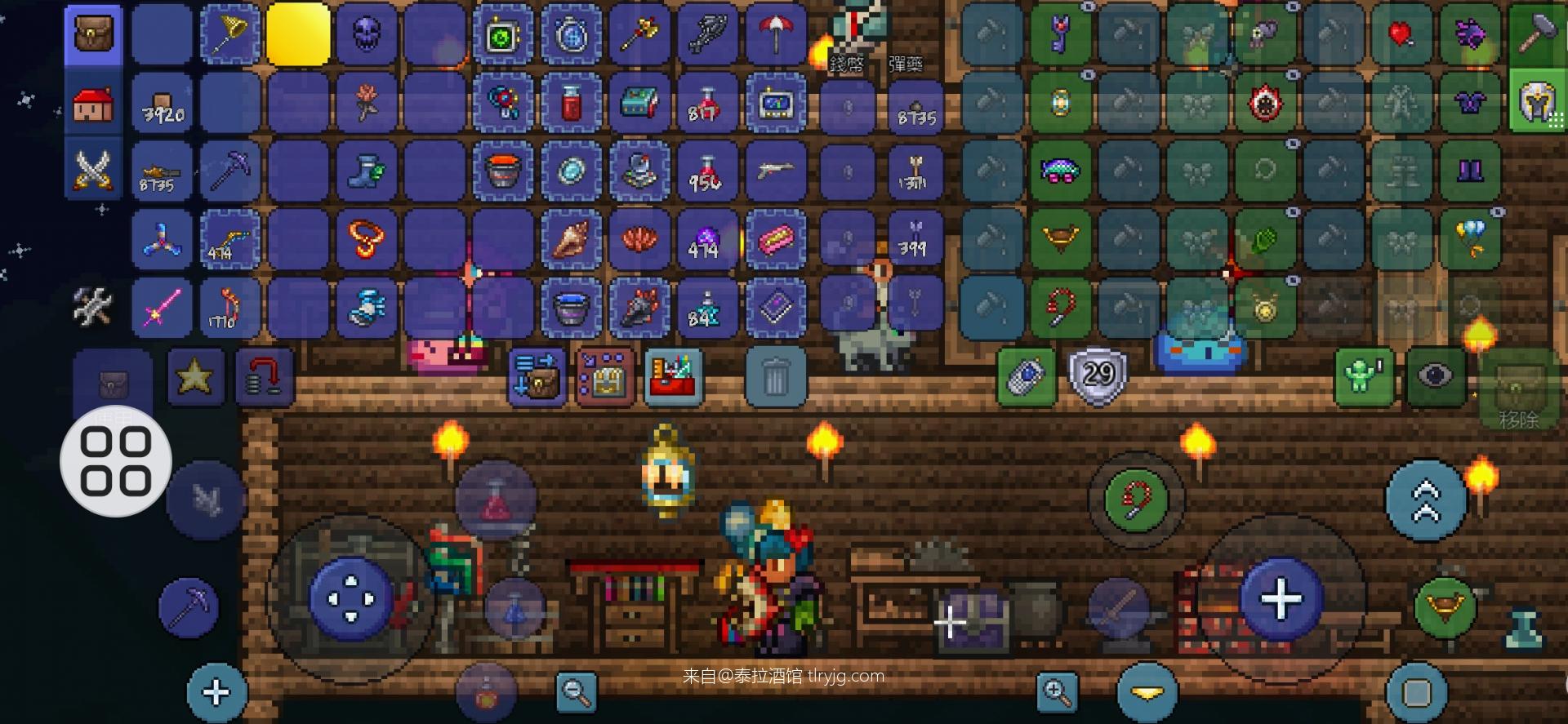The height and width of the screenshot is (724, 1568).
Task: Tap the zoom in magnifier
Action: 1057,692
